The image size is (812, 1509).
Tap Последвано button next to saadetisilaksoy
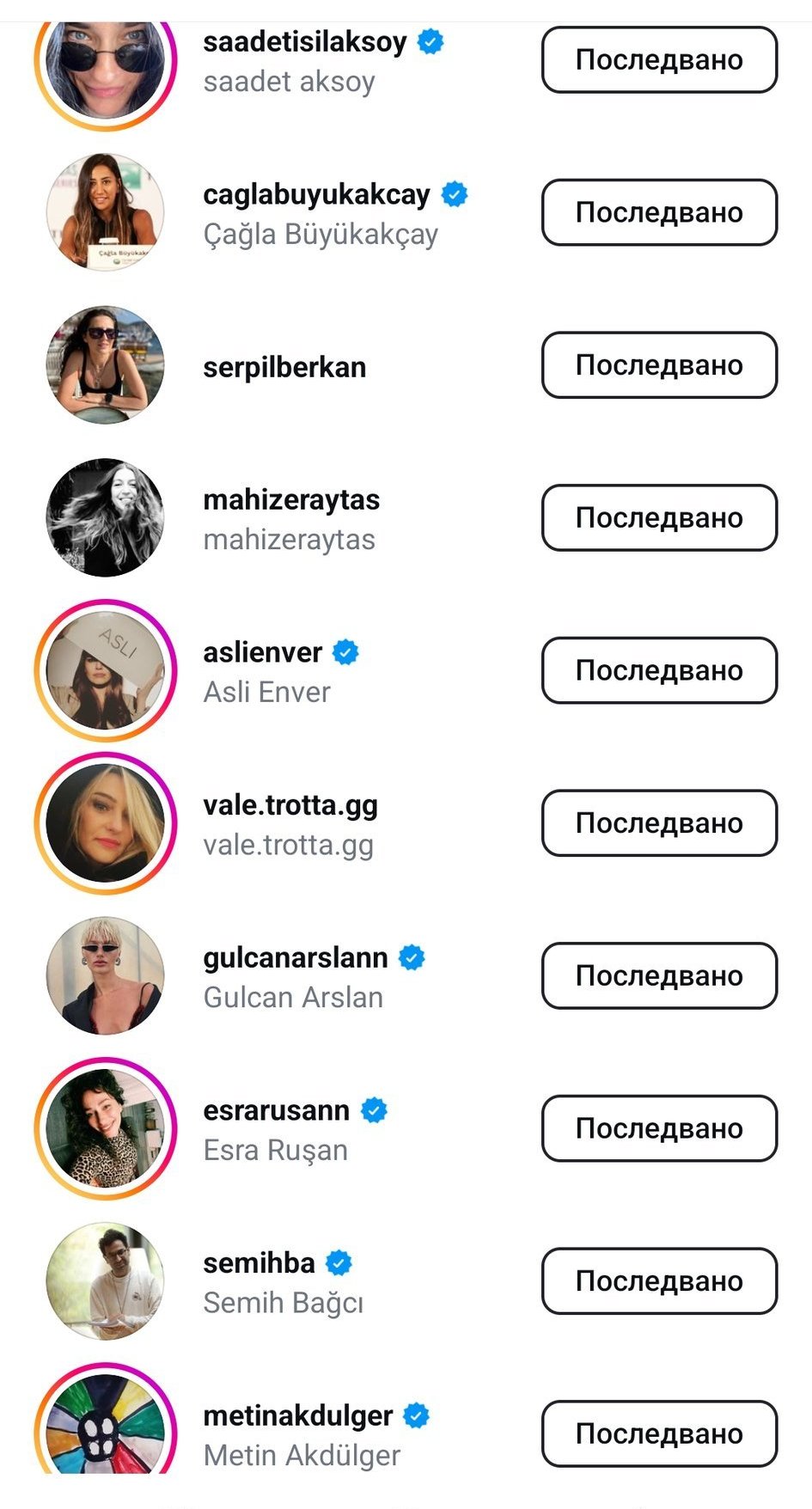point(659,59)
